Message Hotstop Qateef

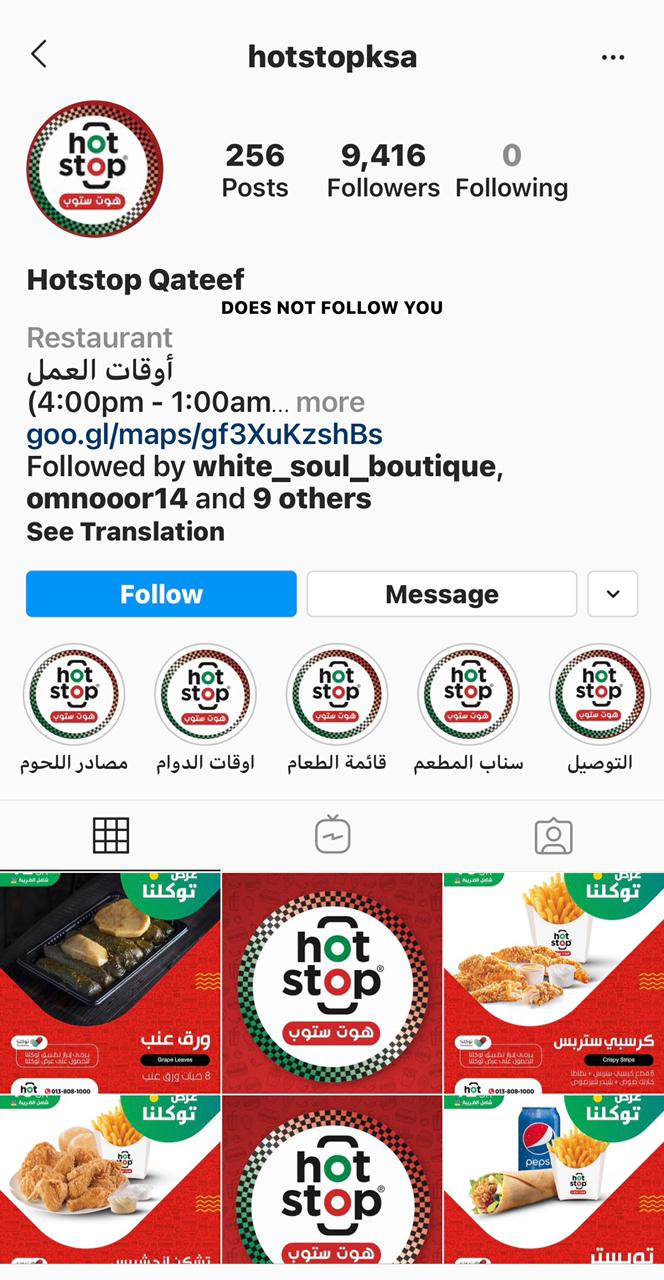[x=441, y=594]
